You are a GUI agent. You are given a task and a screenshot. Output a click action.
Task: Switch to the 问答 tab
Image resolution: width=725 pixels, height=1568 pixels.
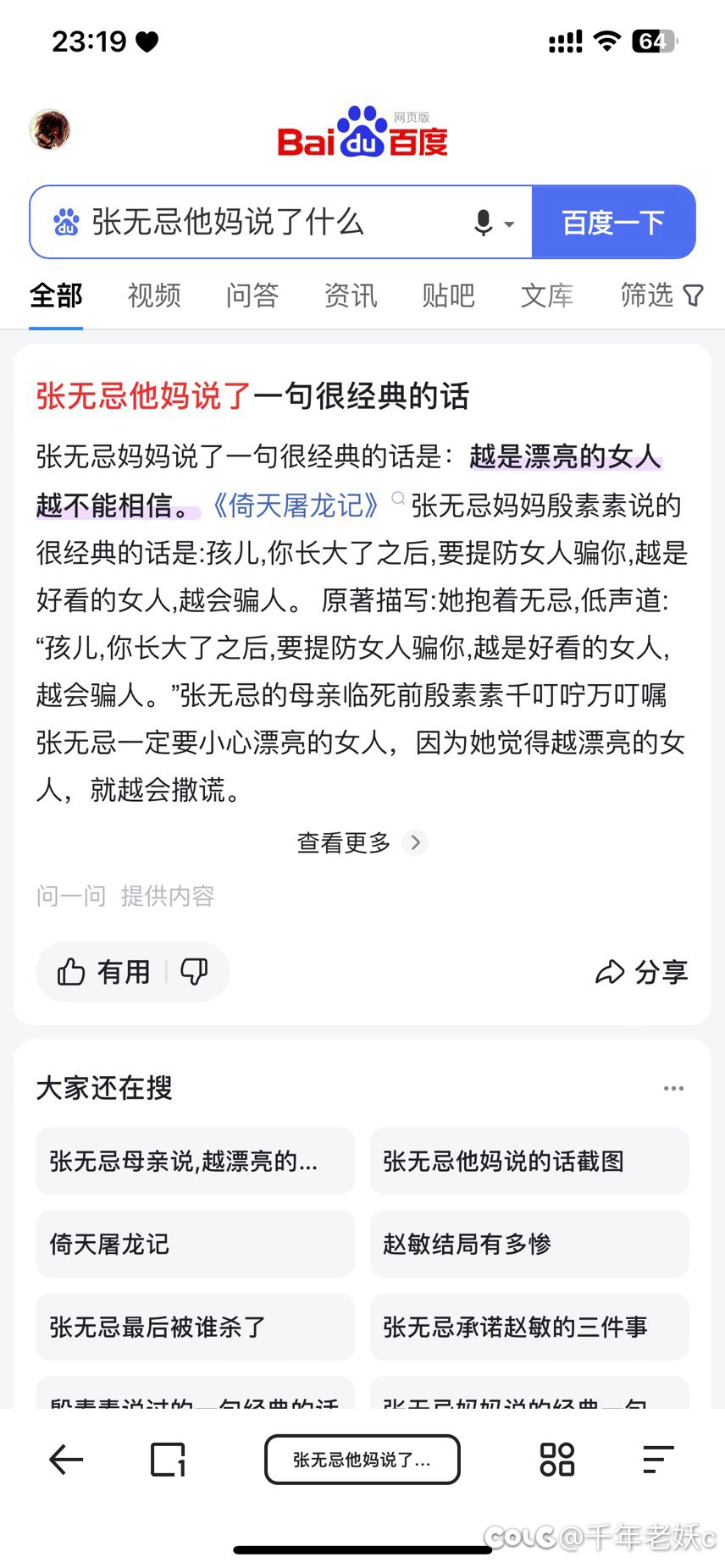click(252, 295)
